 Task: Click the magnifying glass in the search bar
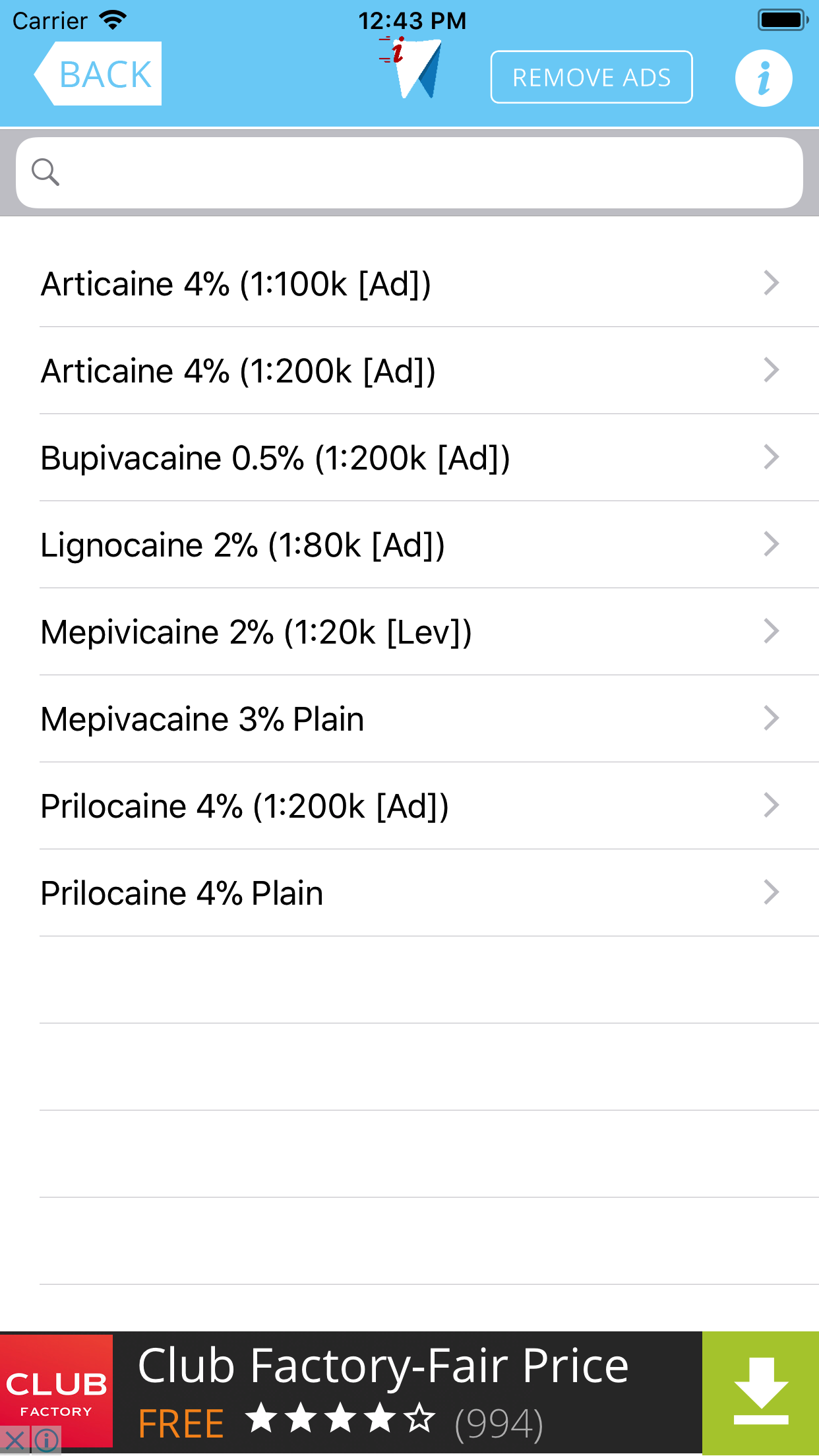click(45, 173)
